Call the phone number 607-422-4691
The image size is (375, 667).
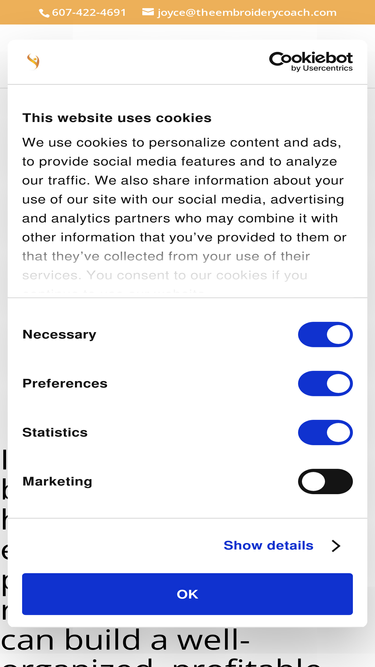pos(83,12)
